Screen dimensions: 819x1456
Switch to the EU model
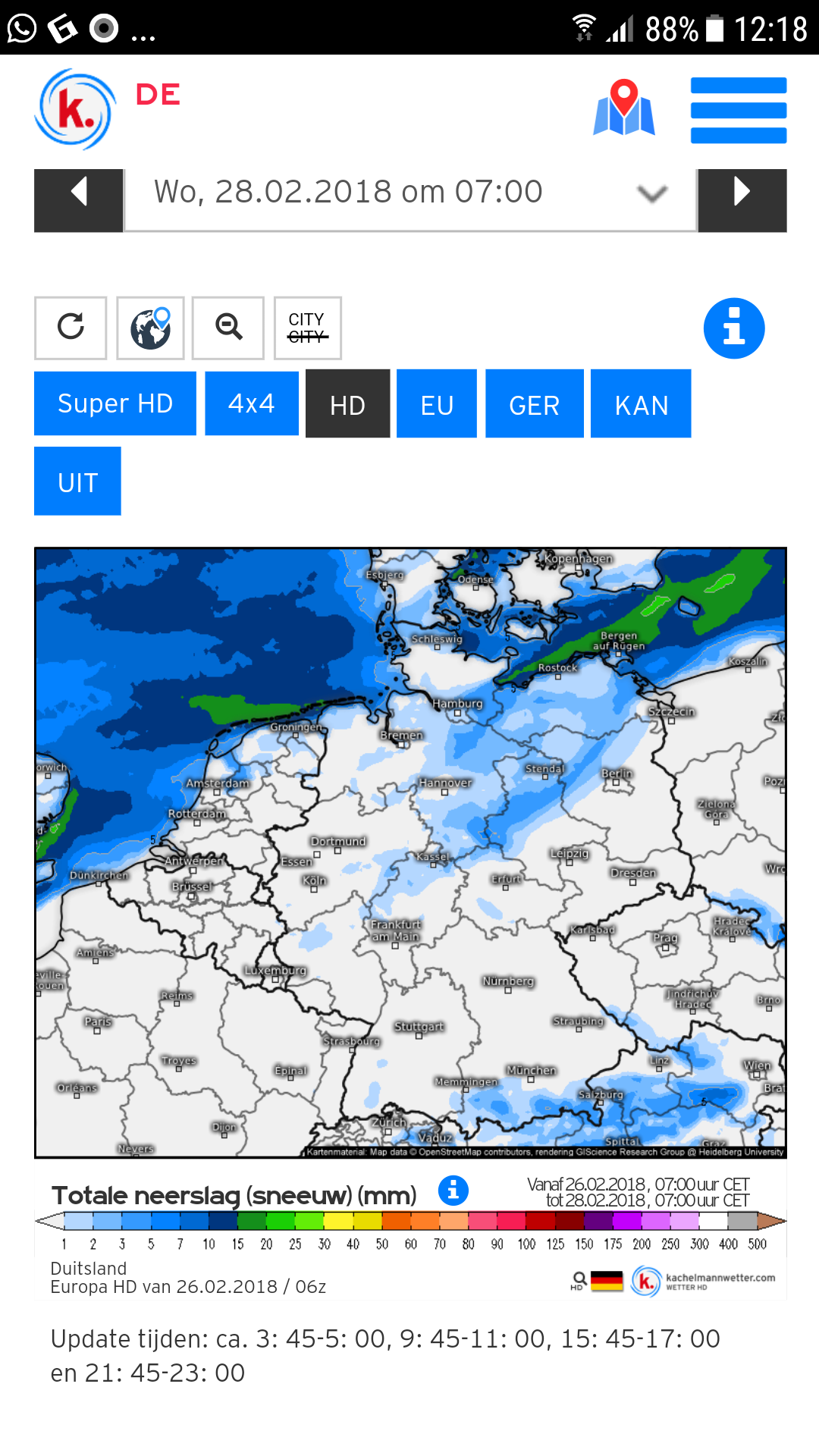pos(437,404)
